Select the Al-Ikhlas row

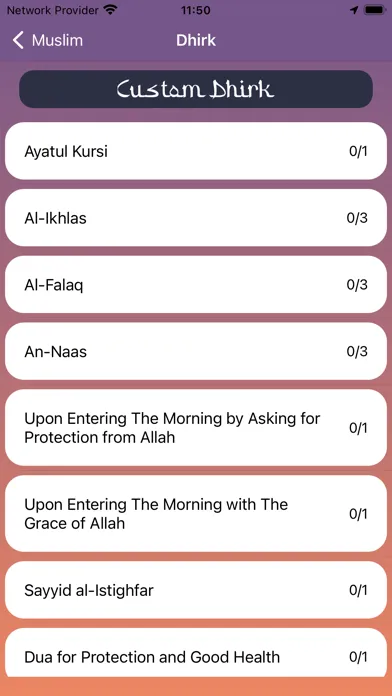click(x=196, y=218)
